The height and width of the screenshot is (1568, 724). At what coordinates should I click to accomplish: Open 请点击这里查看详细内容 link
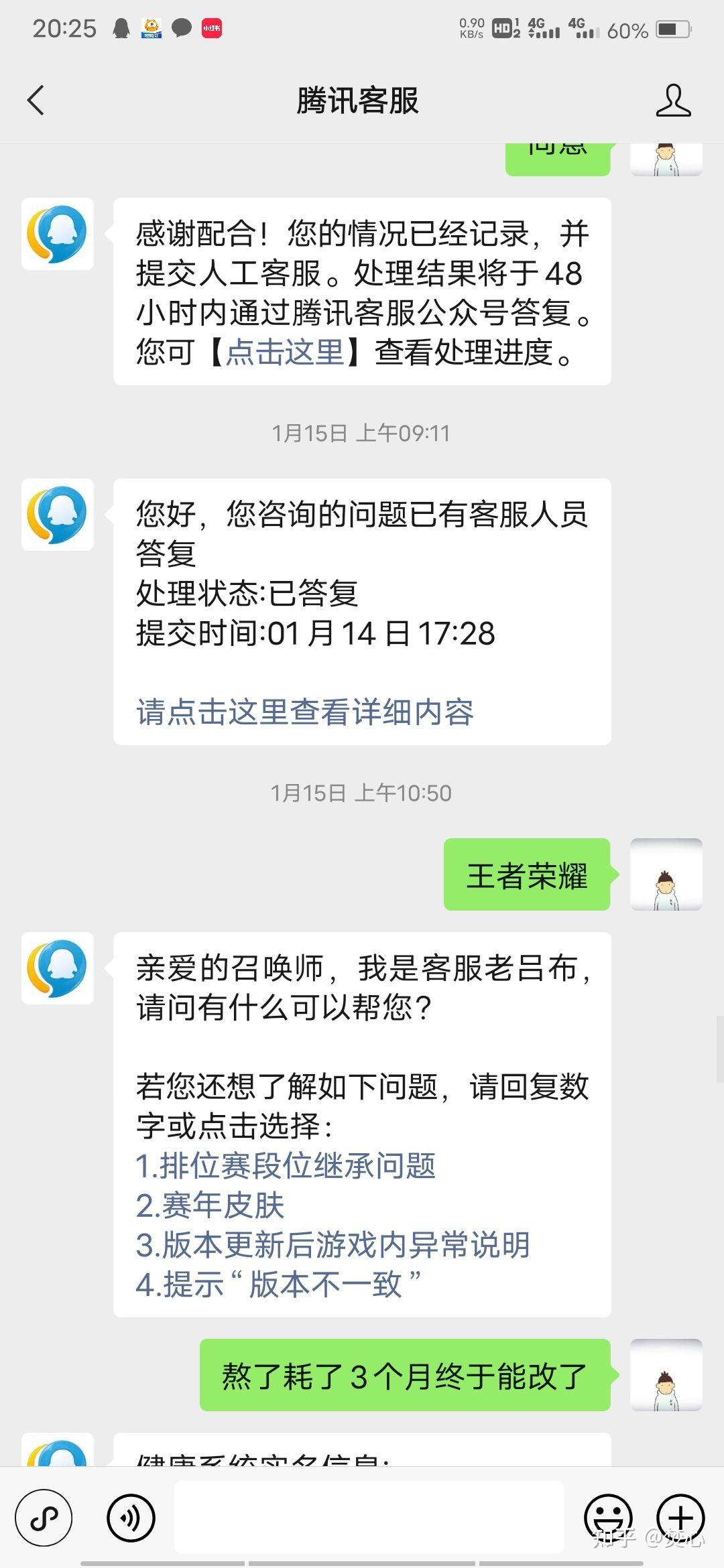click(305, 712)
